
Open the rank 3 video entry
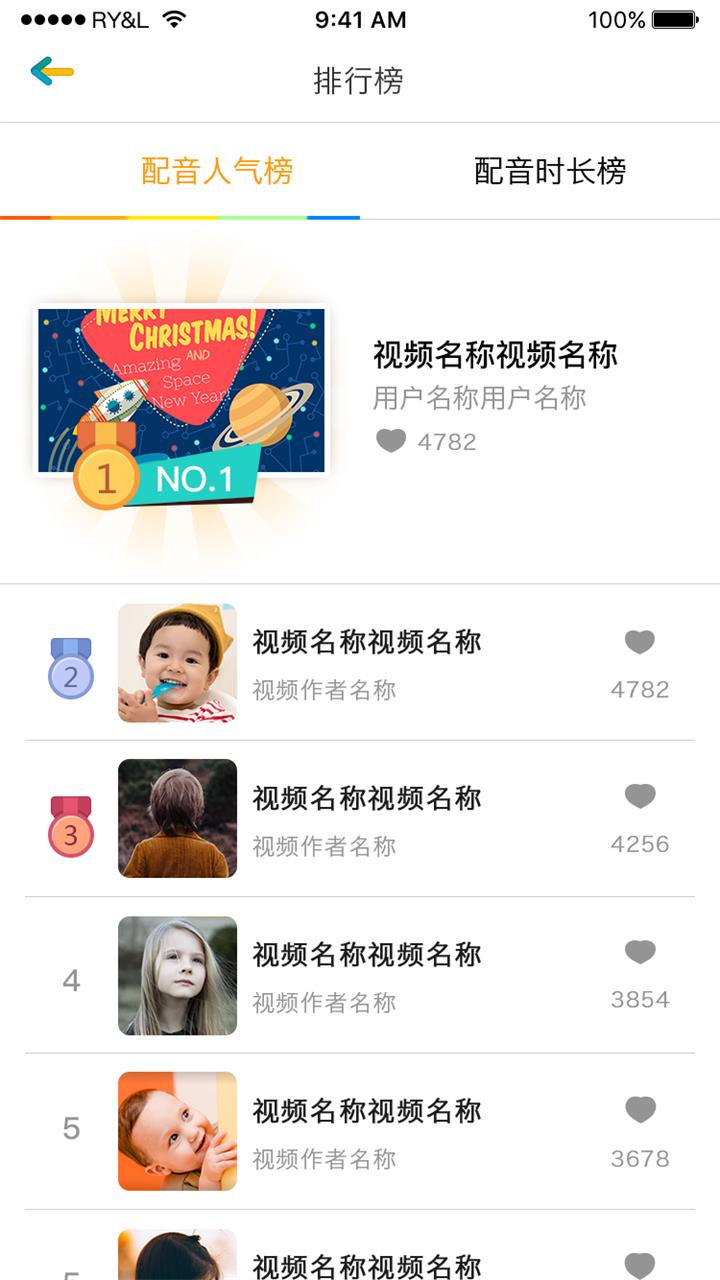coord(366,818)
